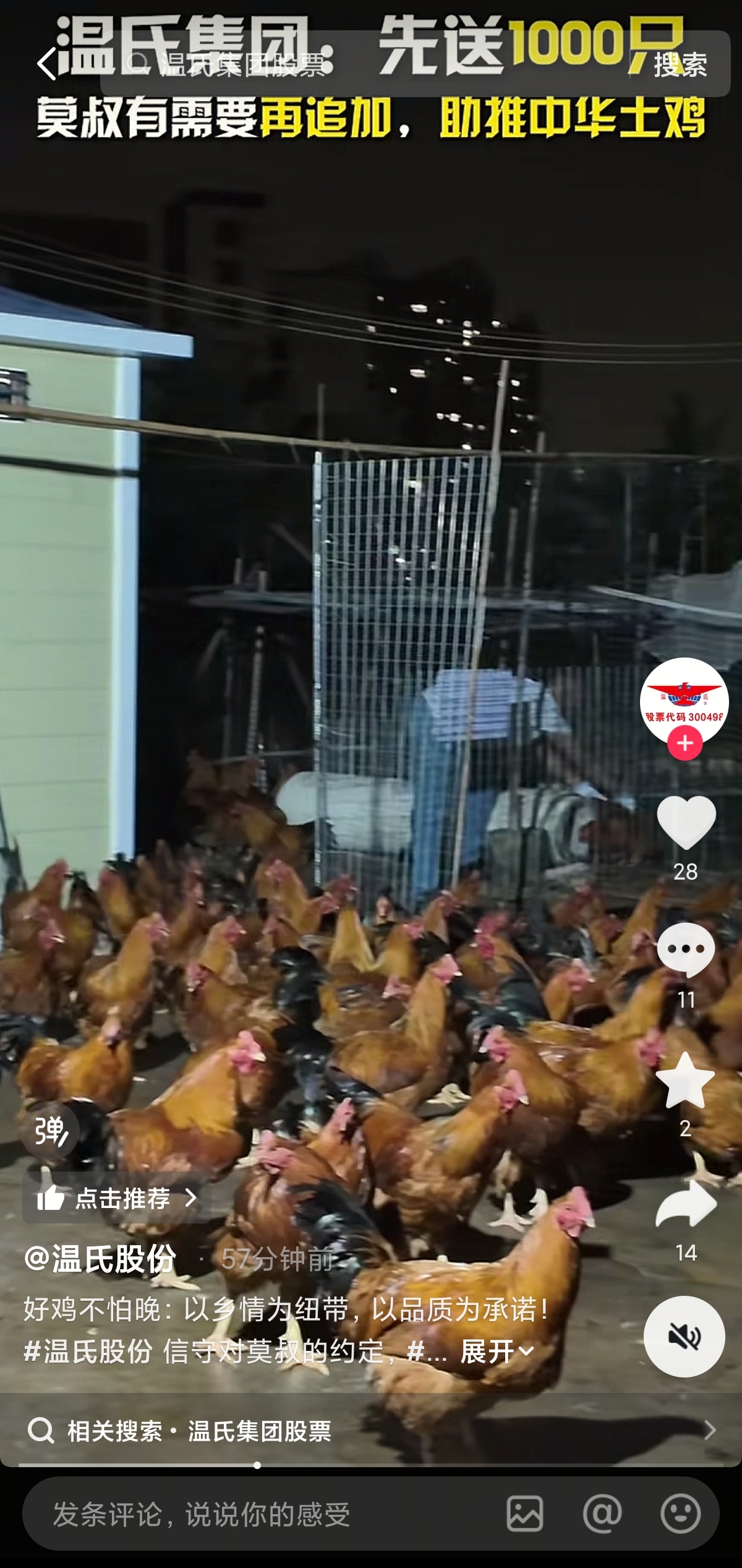Expand the caption with 展开
The width and height of the screenshot is (742, 1568).
497,1352
